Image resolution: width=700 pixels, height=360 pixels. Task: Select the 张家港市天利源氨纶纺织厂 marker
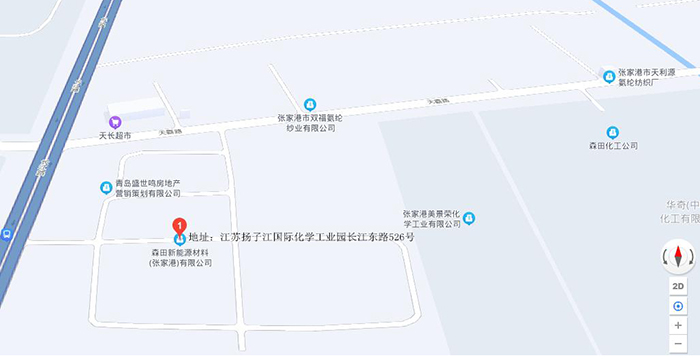click(x=609, y=77)
